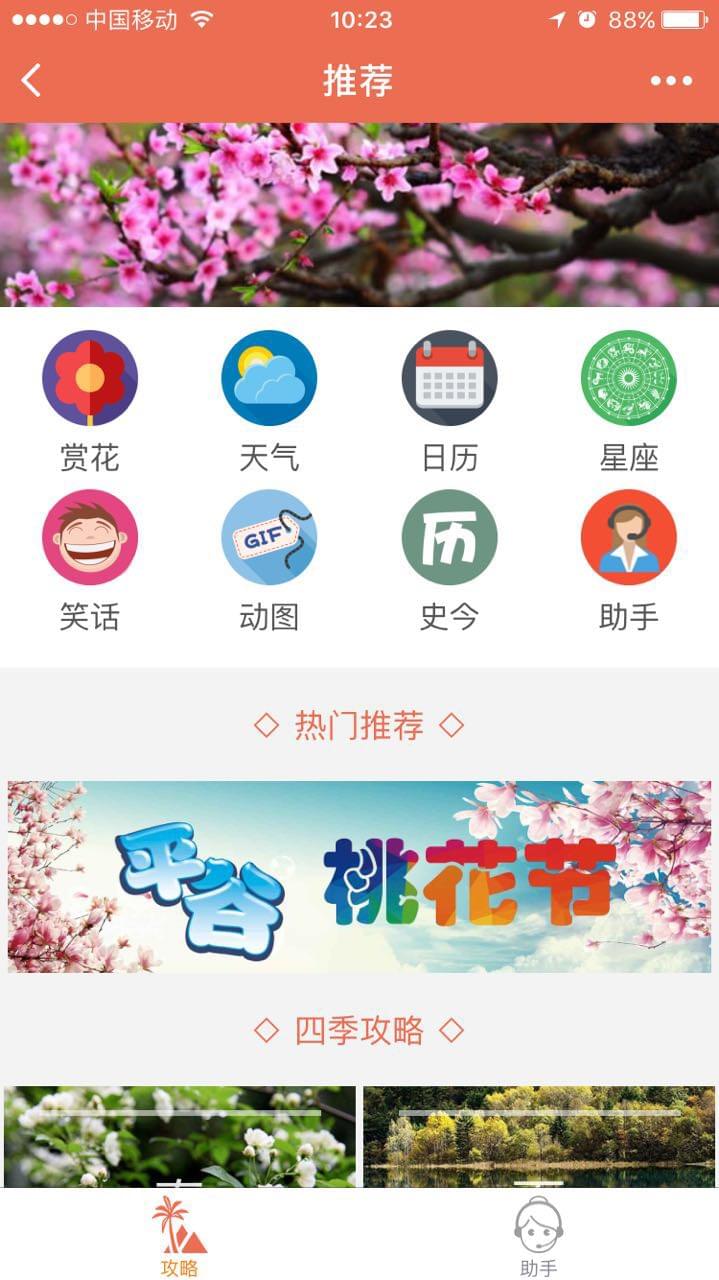This screenshot has width=719, height=1280.
Task: Open the 平谷桃花节 recommended banner
Action: [359, 876]
